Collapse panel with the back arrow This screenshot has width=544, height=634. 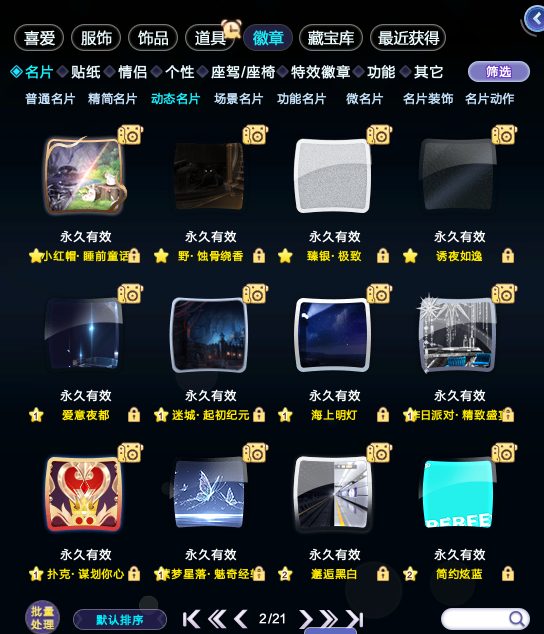(x=535, y=18)
